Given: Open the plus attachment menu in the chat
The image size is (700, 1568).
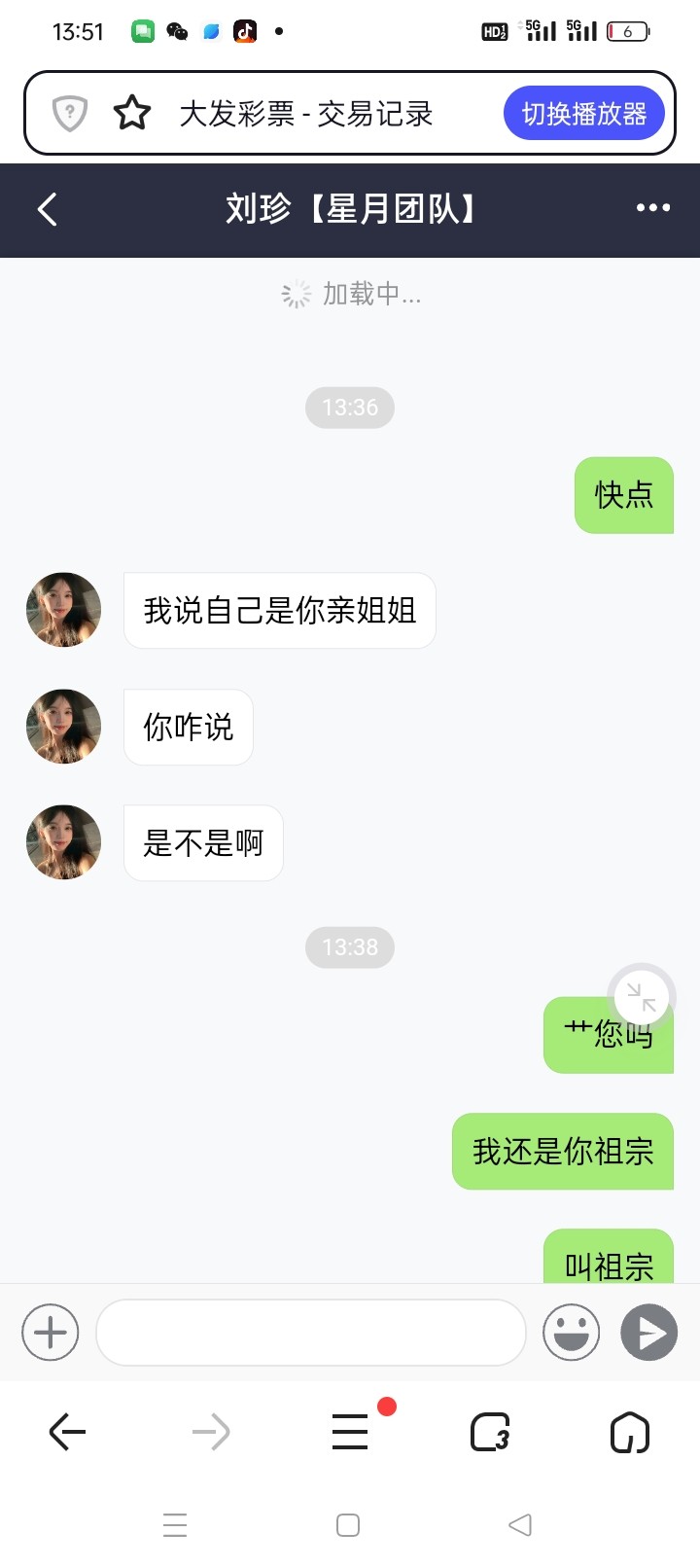Looking at the screenshot, I should (x=50, y=1332).
